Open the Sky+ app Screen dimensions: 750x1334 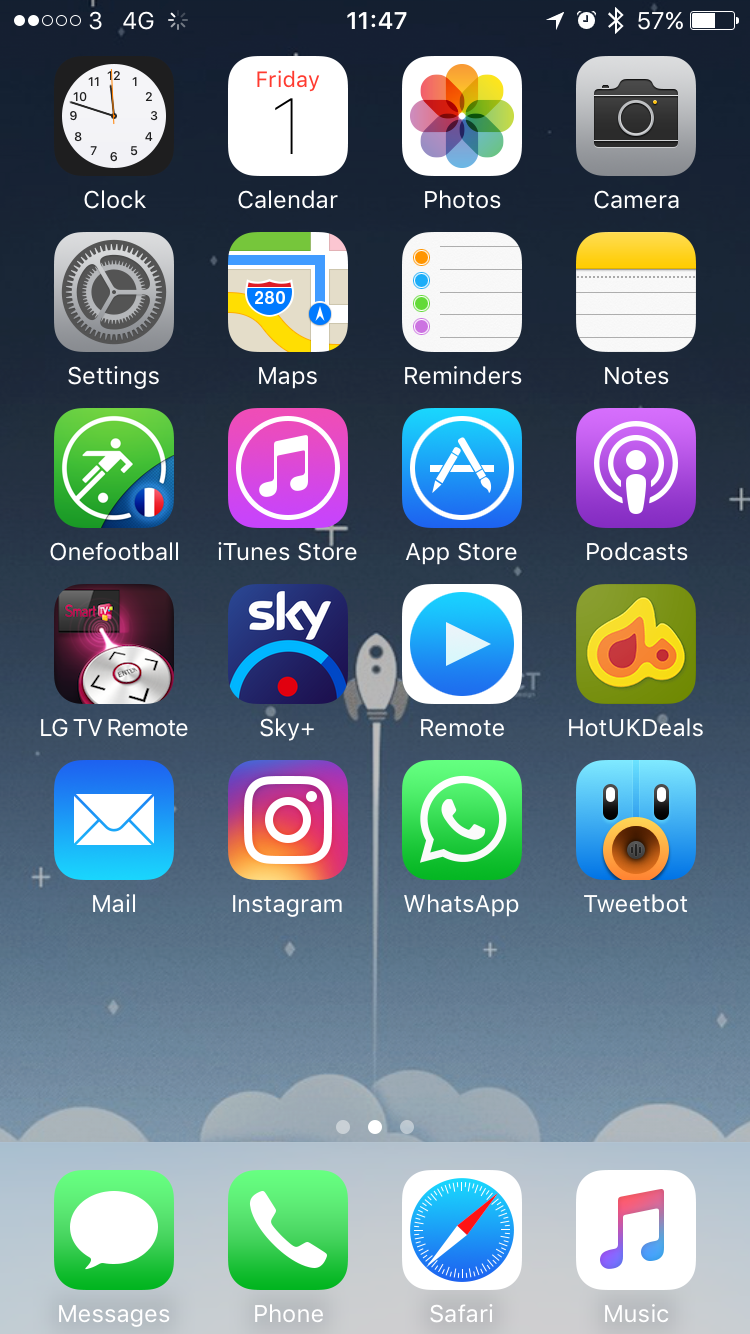tap(288, 644)
